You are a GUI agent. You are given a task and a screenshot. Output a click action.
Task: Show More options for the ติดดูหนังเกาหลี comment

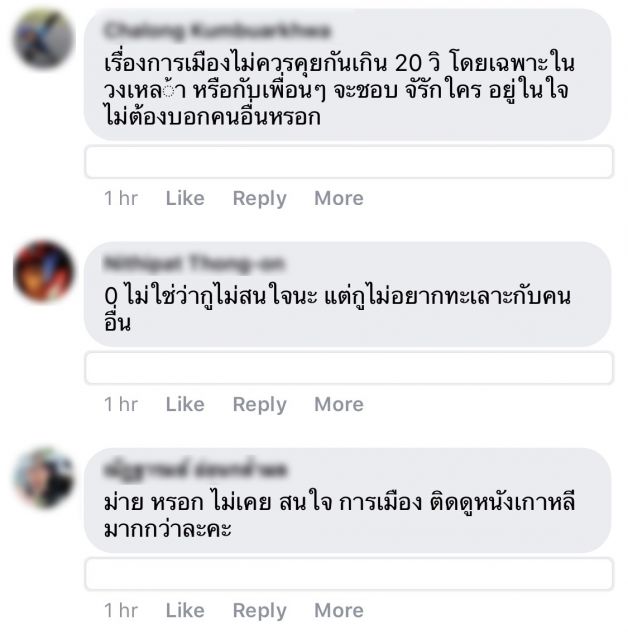339,610
